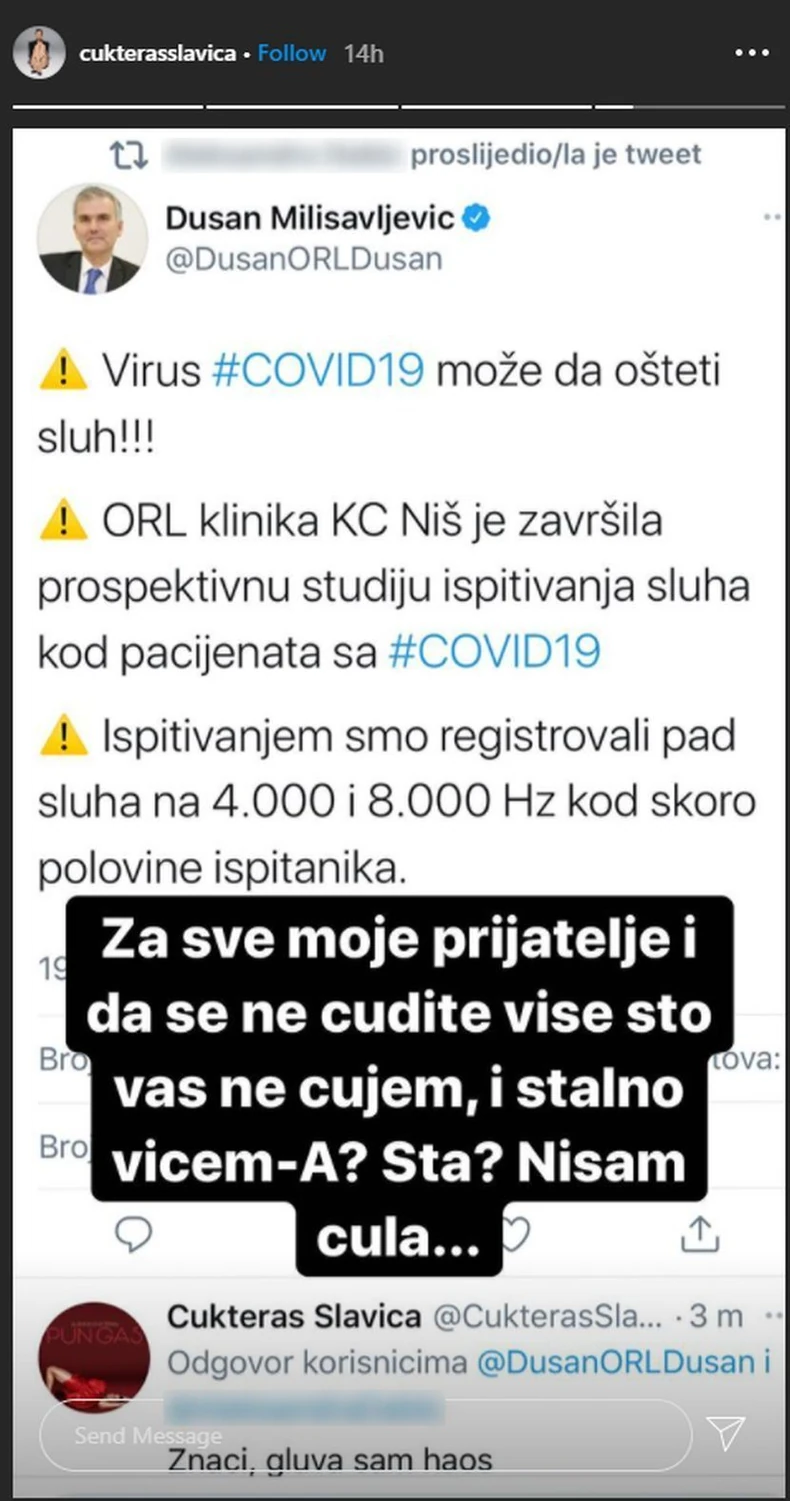Click Dusan Milisavljevic's profile photo
This screenshot has height=1501, width=790.
tap(92, 237)
